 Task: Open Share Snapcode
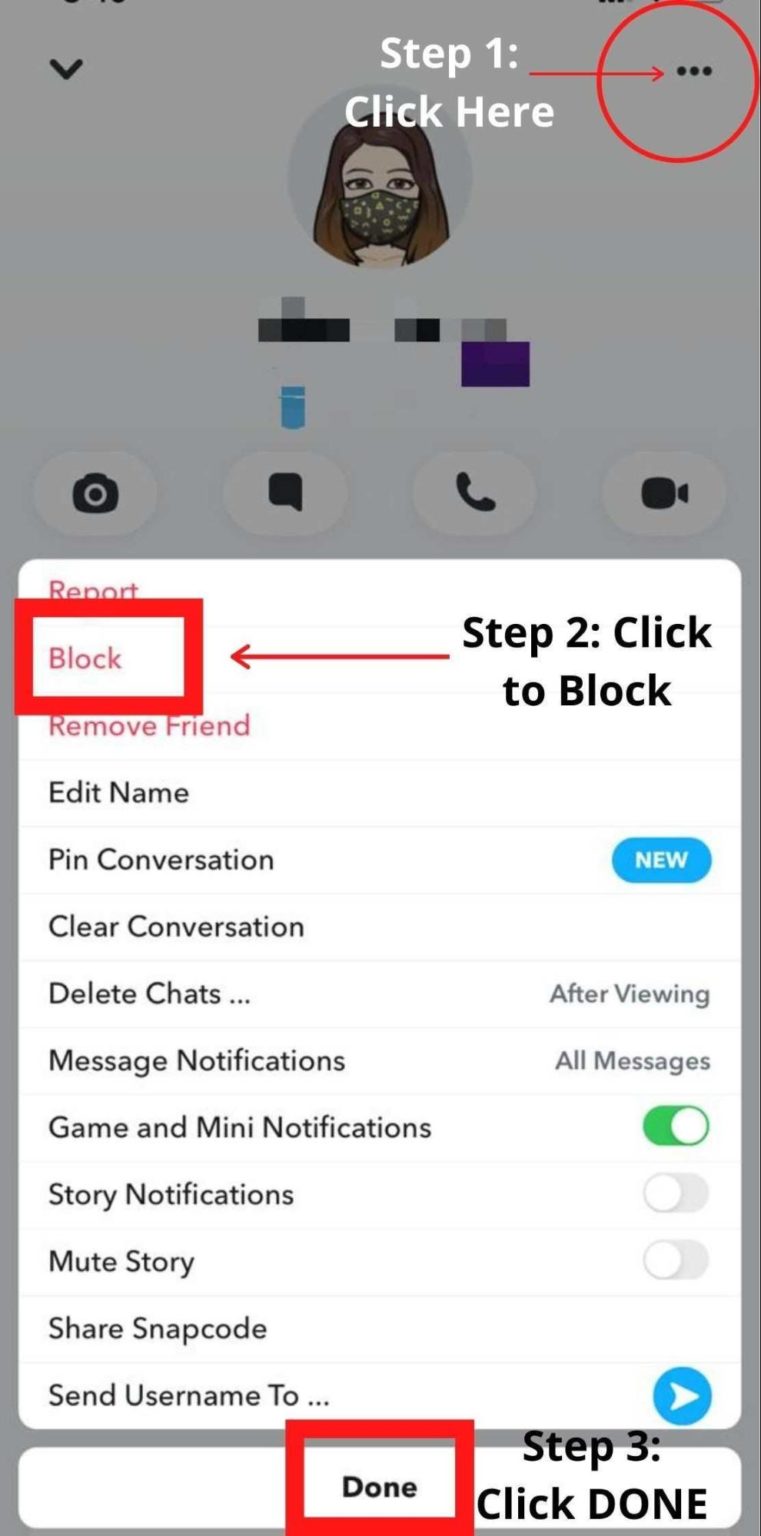tap(157, 1329)
